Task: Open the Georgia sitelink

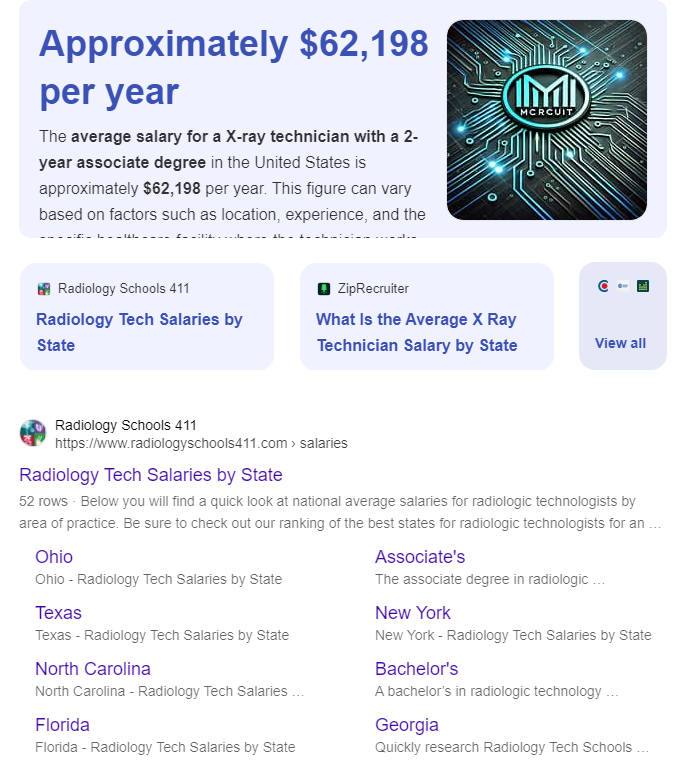Action: tap(406, 725)
